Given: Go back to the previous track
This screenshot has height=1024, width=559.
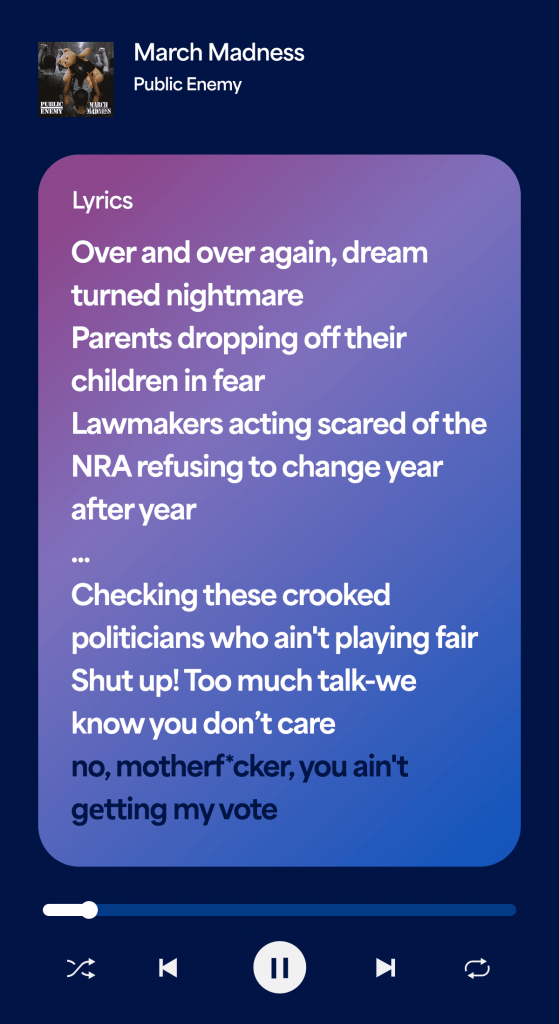Looking at the screenshot, I should [x=168, y=967].
